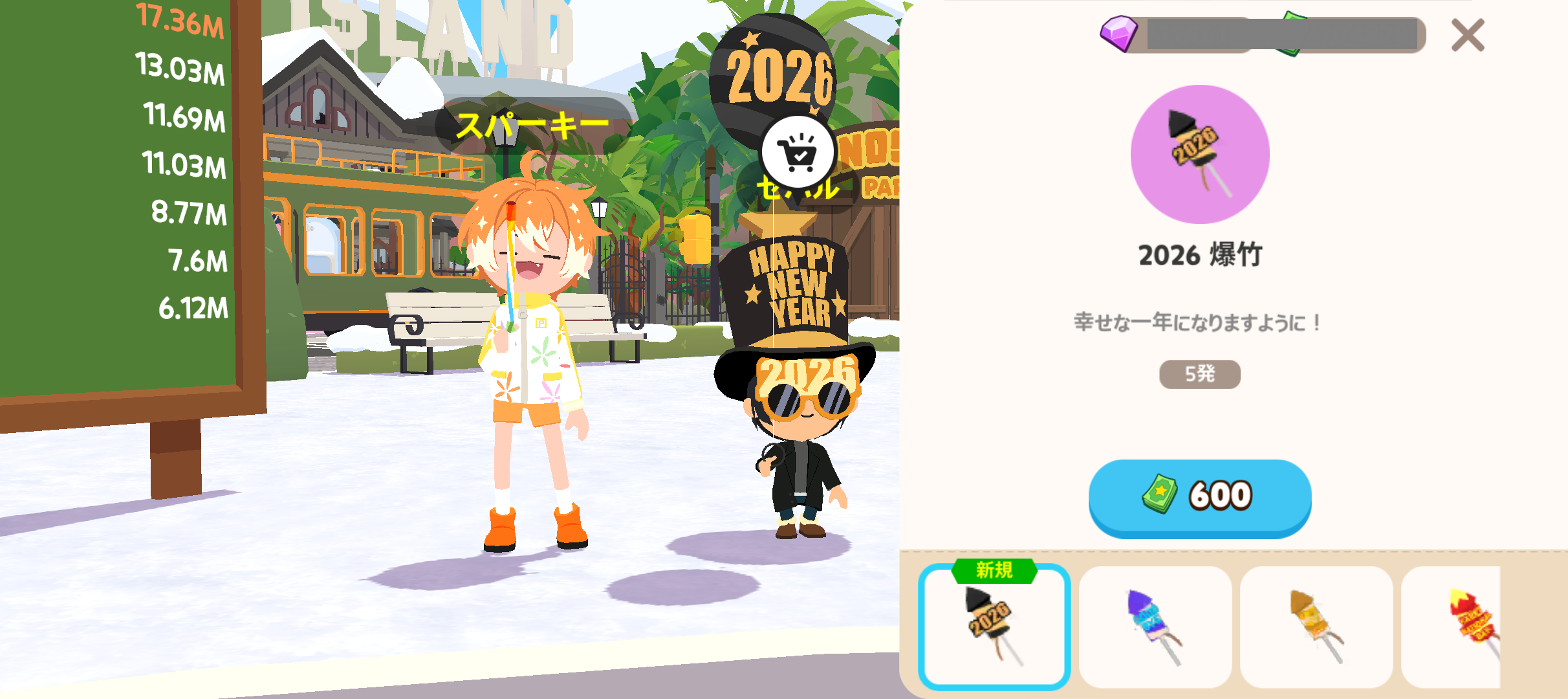Select the gold firework item
Image resolution: width=1568 pixels, height=699 pixels.
pyautogui.click(x=1316, y=626)
